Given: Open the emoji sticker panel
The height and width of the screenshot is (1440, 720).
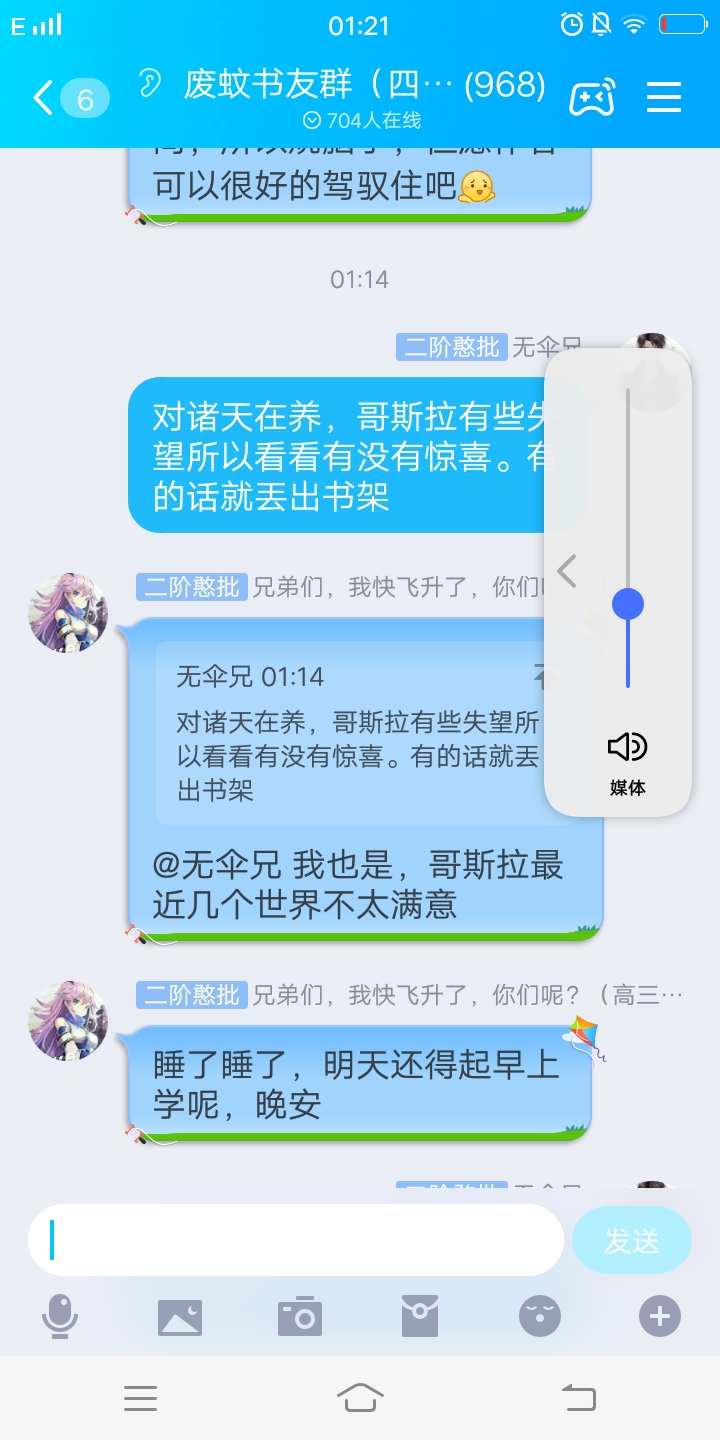Looking at the screenshot, I should (540, 1317).
